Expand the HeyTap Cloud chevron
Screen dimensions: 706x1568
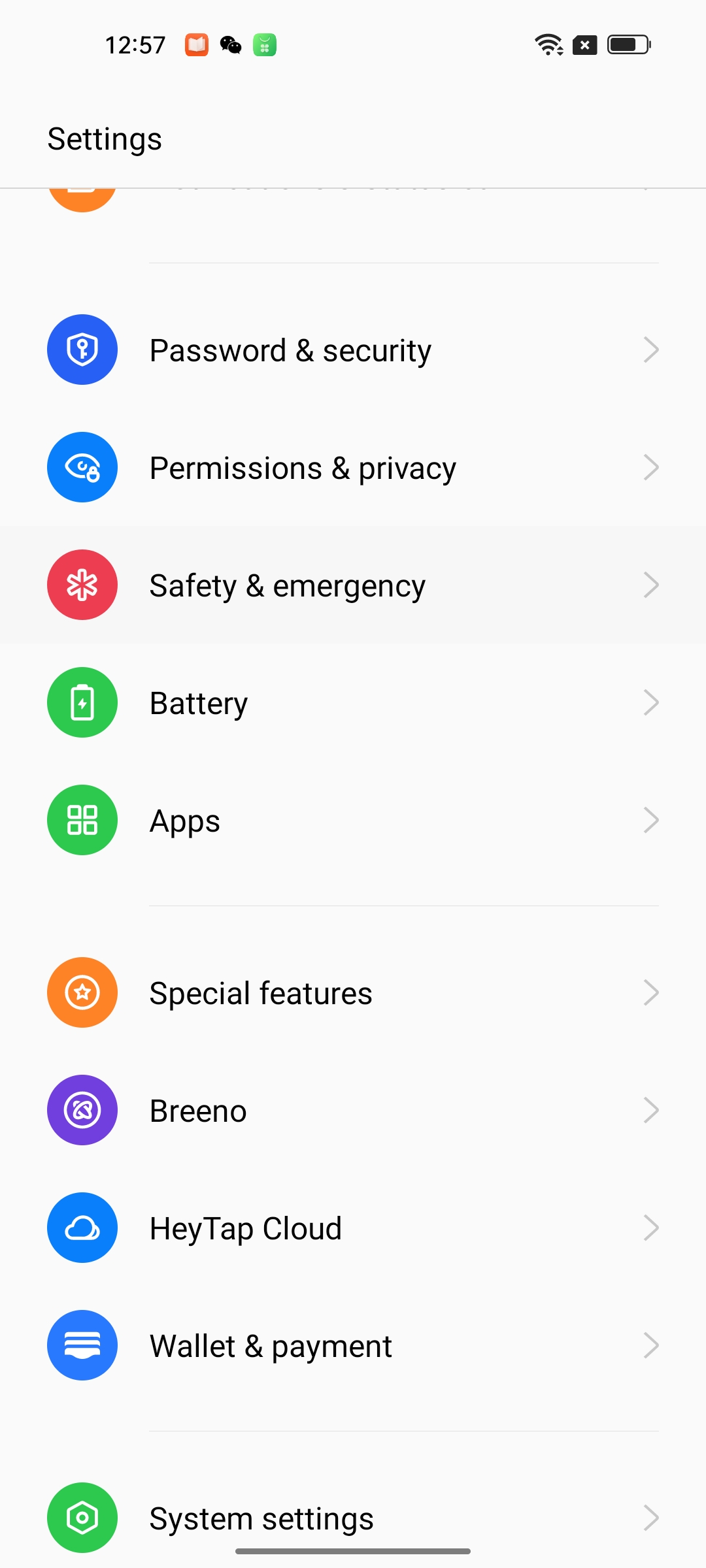coord(652,1228)
